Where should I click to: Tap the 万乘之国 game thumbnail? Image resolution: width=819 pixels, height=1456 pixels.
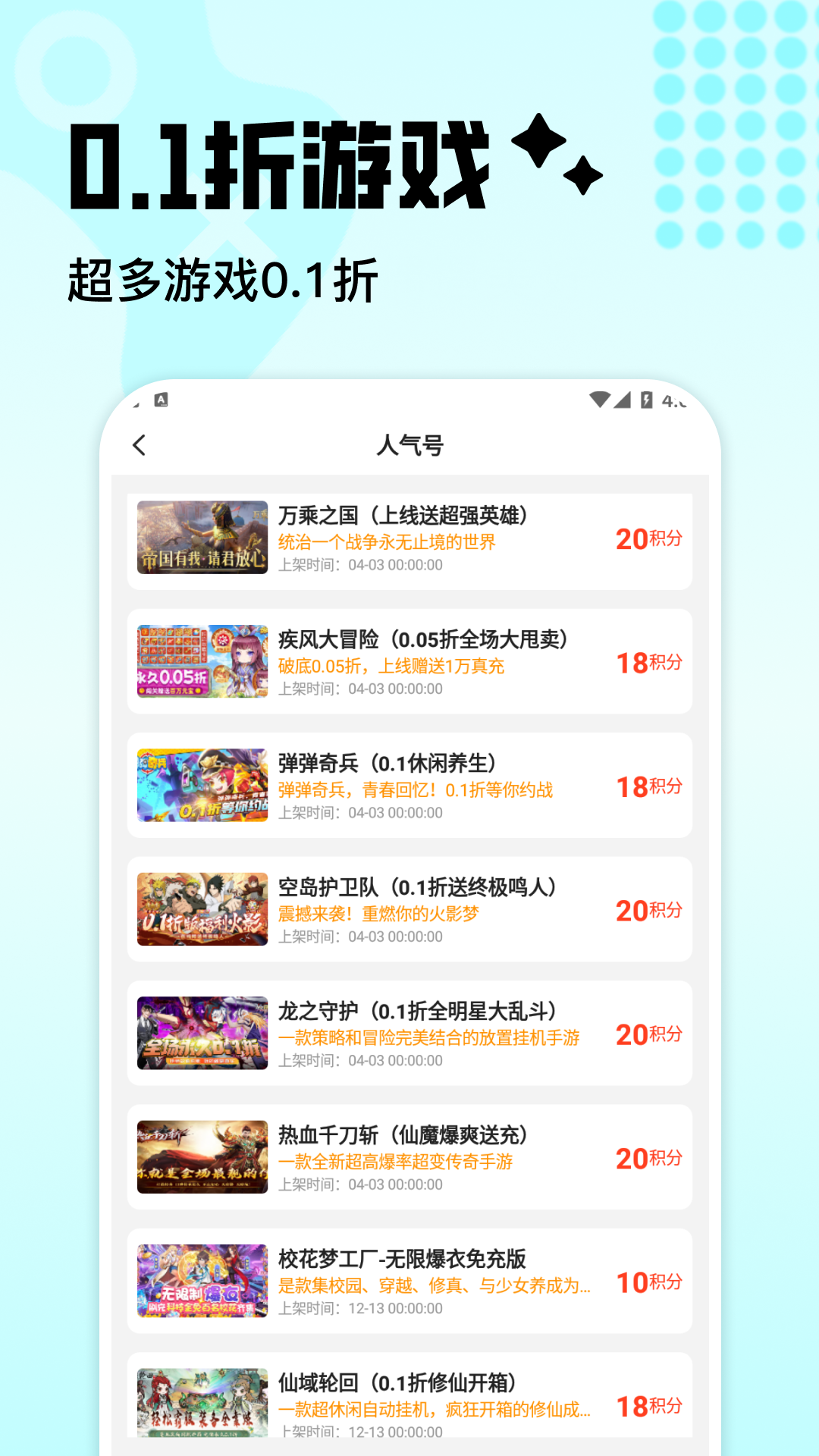[x=201, y=541]
